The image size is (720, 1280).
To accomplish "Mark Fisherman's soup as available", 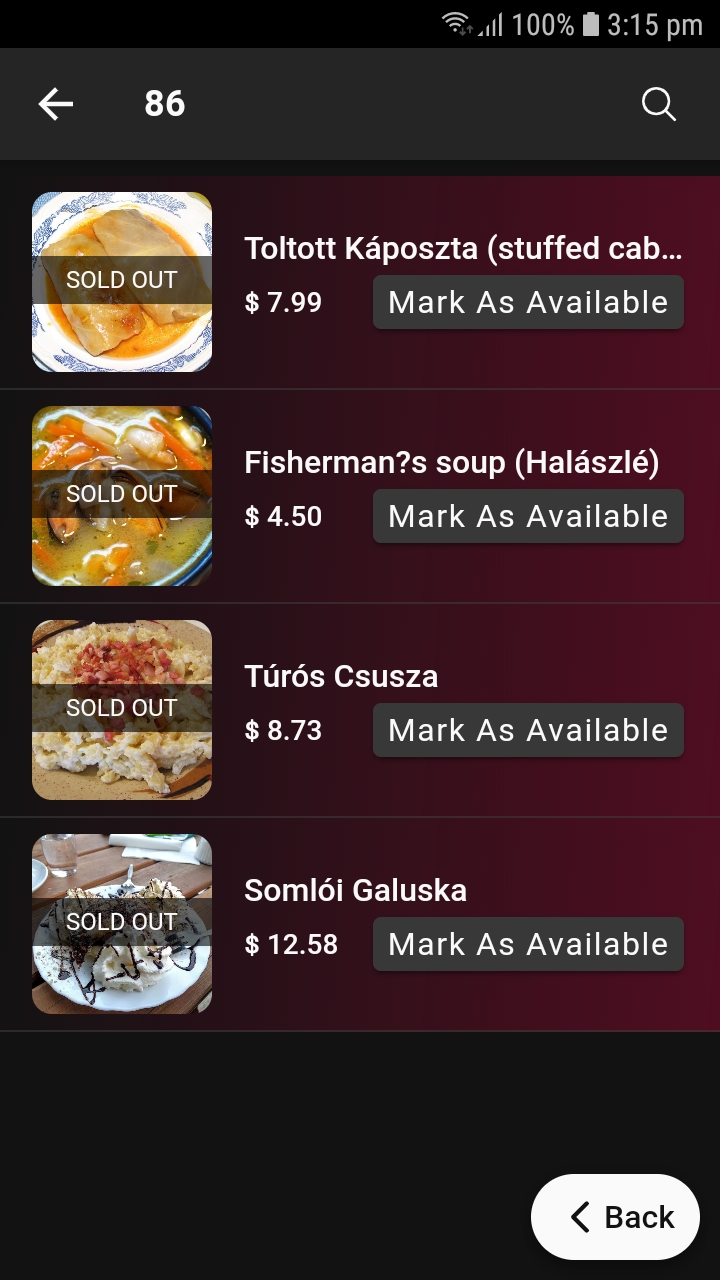I will 528,516.
